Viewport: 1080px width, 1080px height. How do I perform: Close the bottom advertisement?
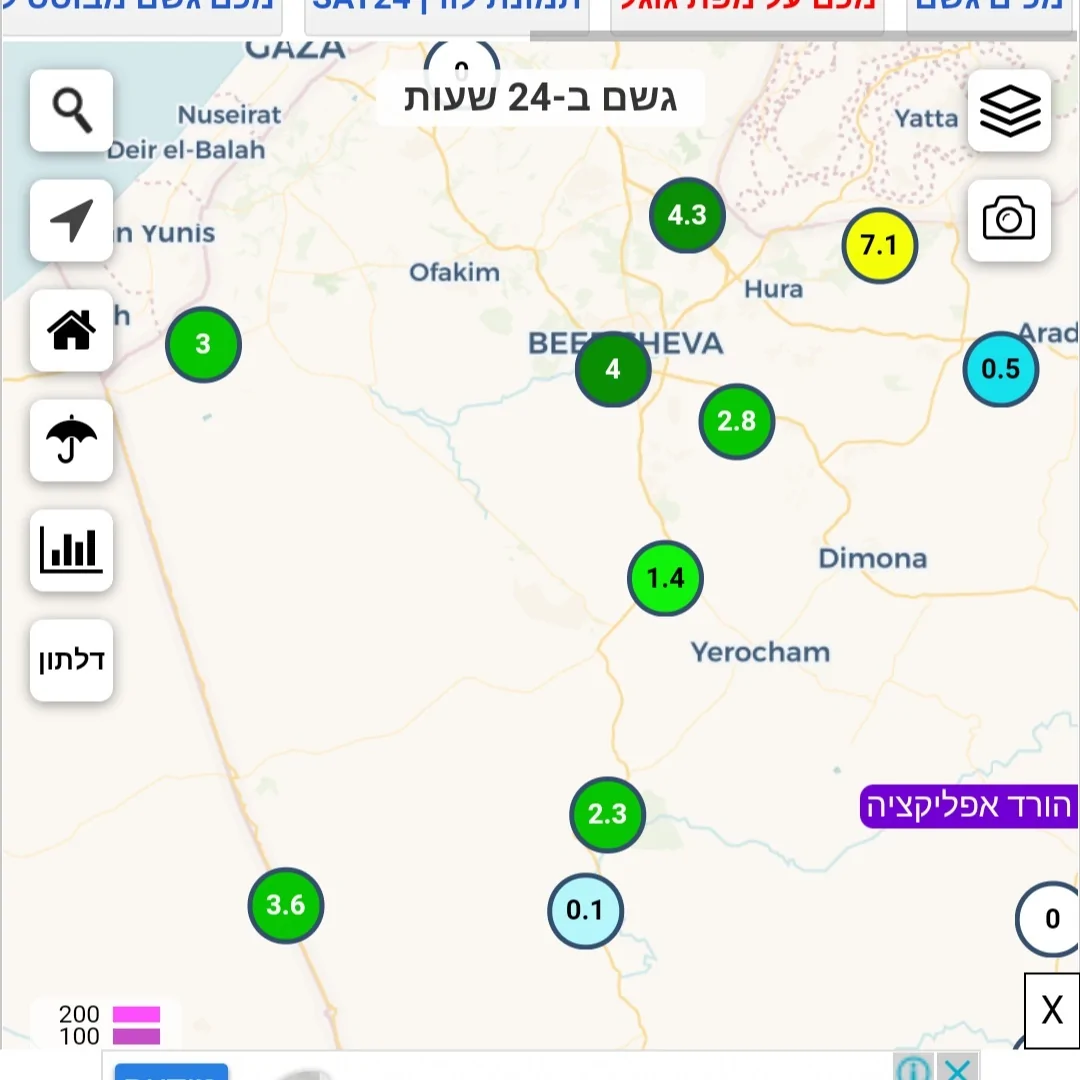tap(957, 1069)
